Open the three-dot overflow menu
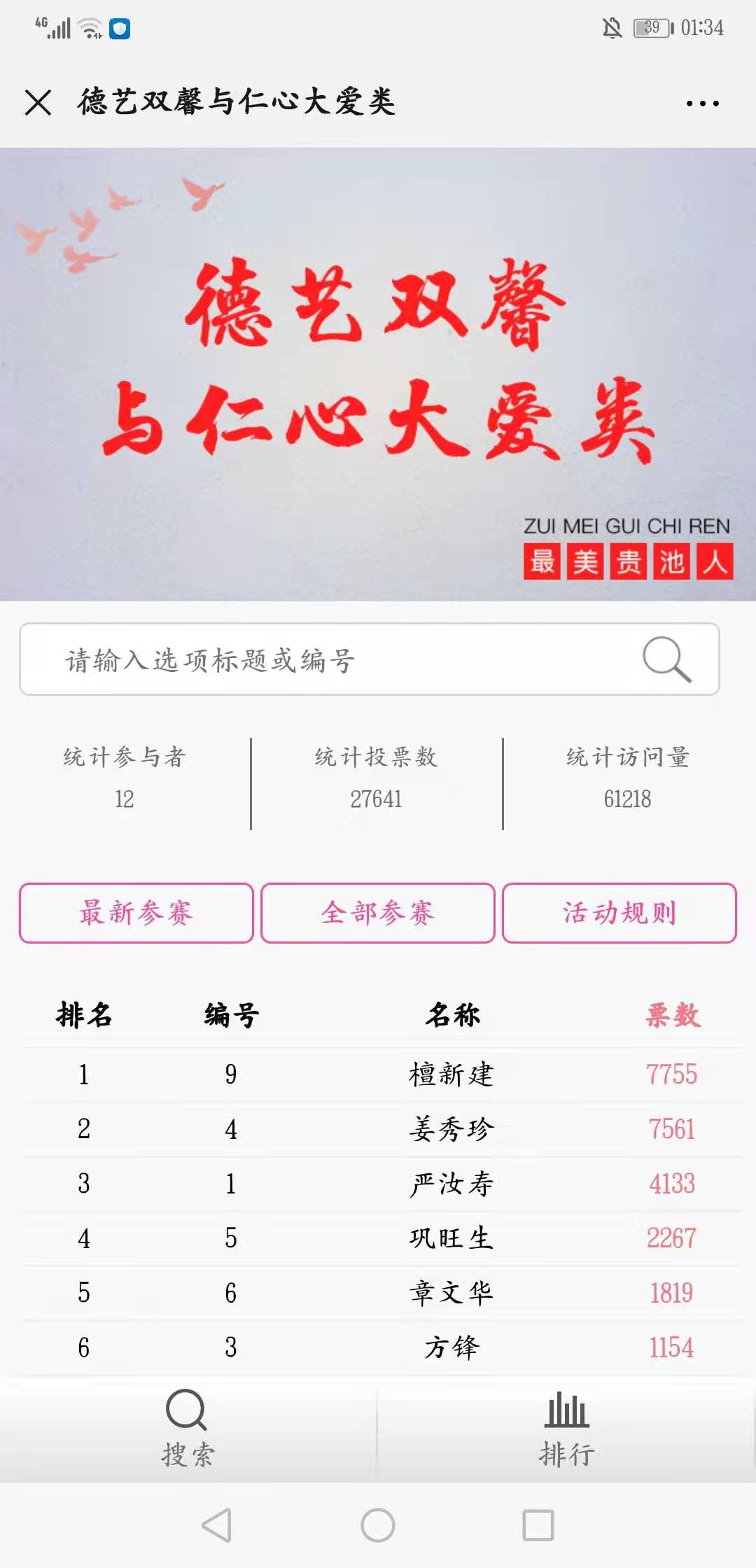The image size is (756, 1568). point(702,104)
